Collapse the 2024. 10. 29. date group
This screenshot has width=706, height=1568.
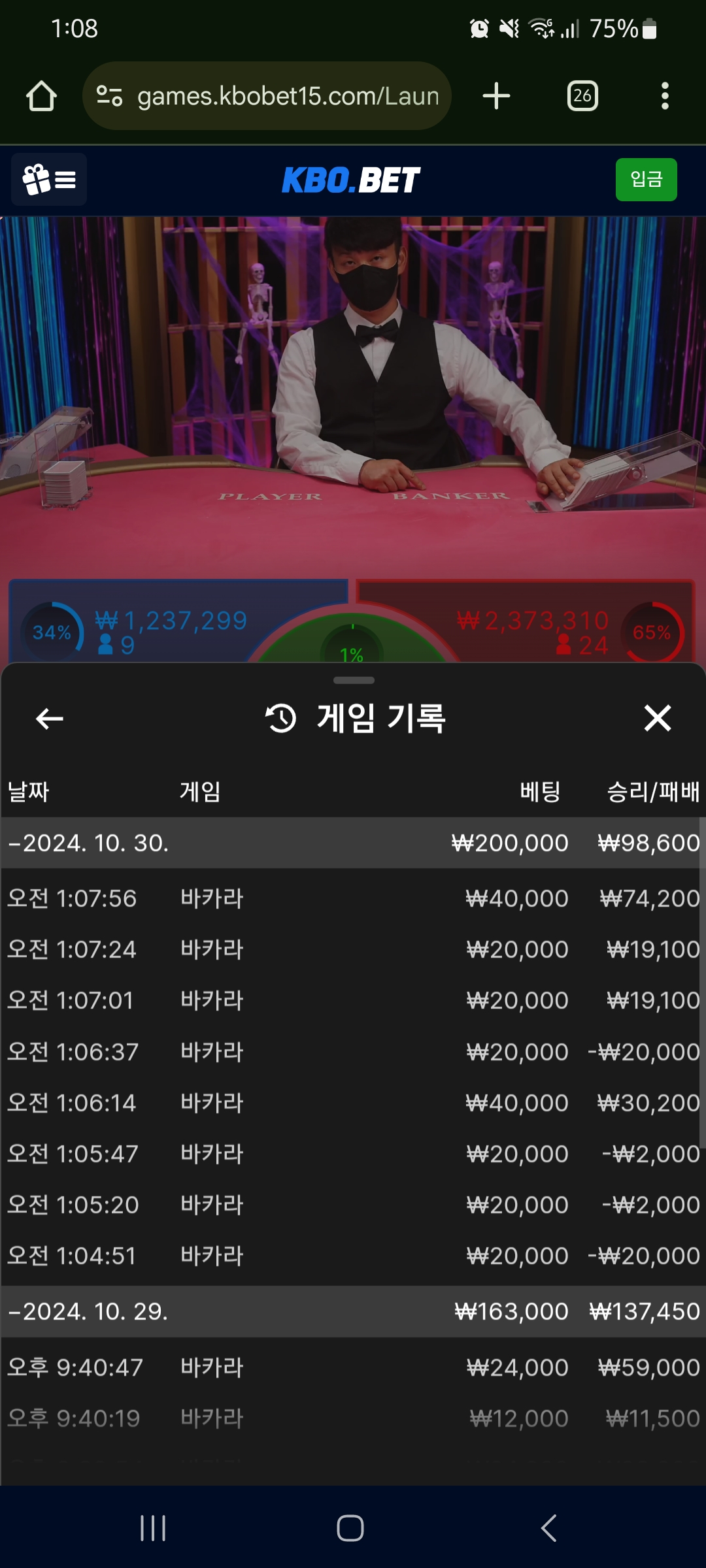click(x=89, y=1311)
